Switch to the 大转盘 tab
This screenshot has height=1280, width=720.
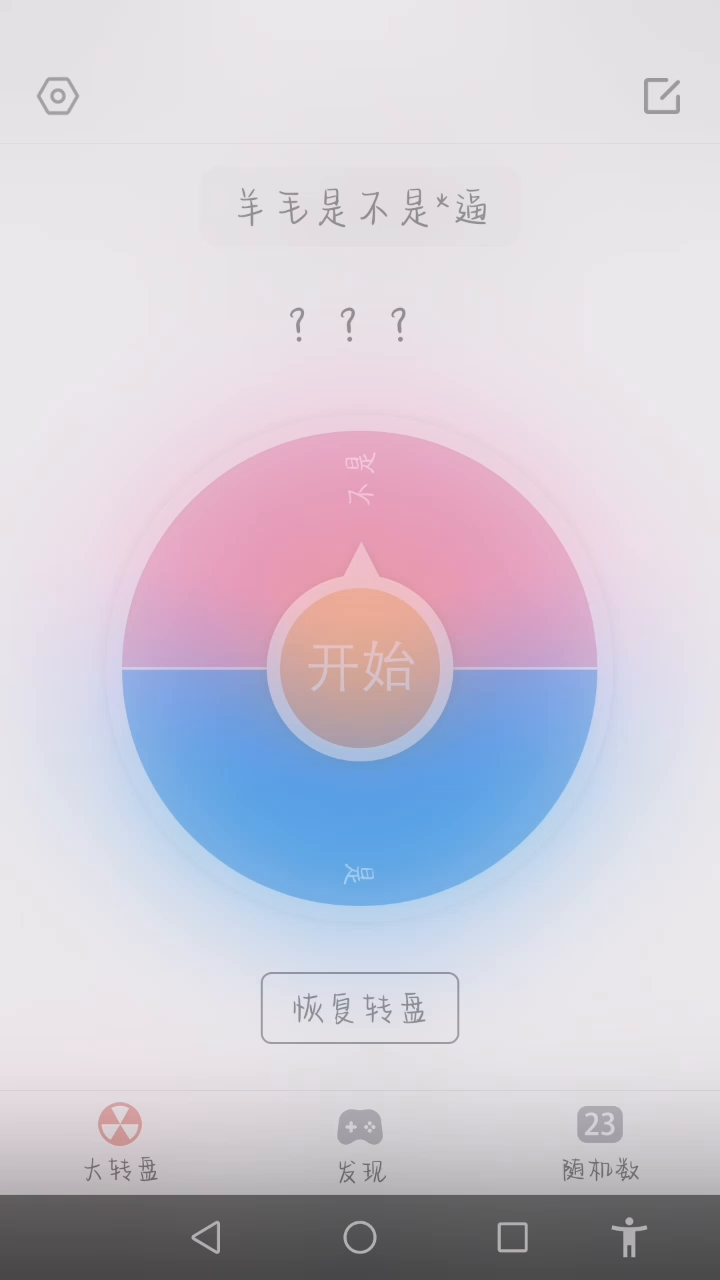click(x=120, y=1143)
